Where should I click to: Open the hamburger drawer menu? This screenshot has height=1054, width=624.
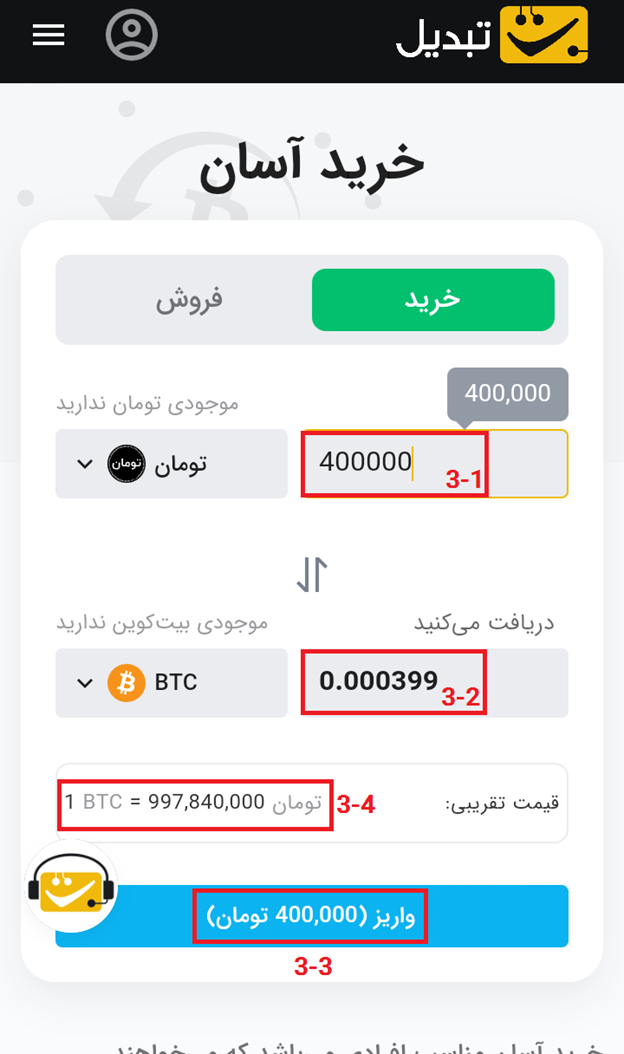point(48,35)
